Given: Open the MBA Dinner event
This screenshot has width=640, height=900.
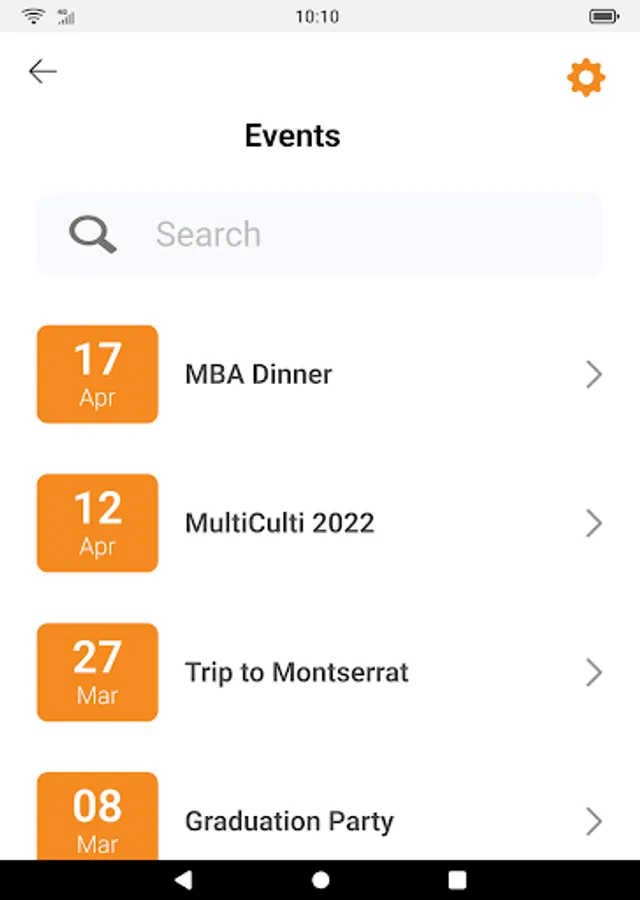Looking at the screenshot, I should click(x=320, y=374).
